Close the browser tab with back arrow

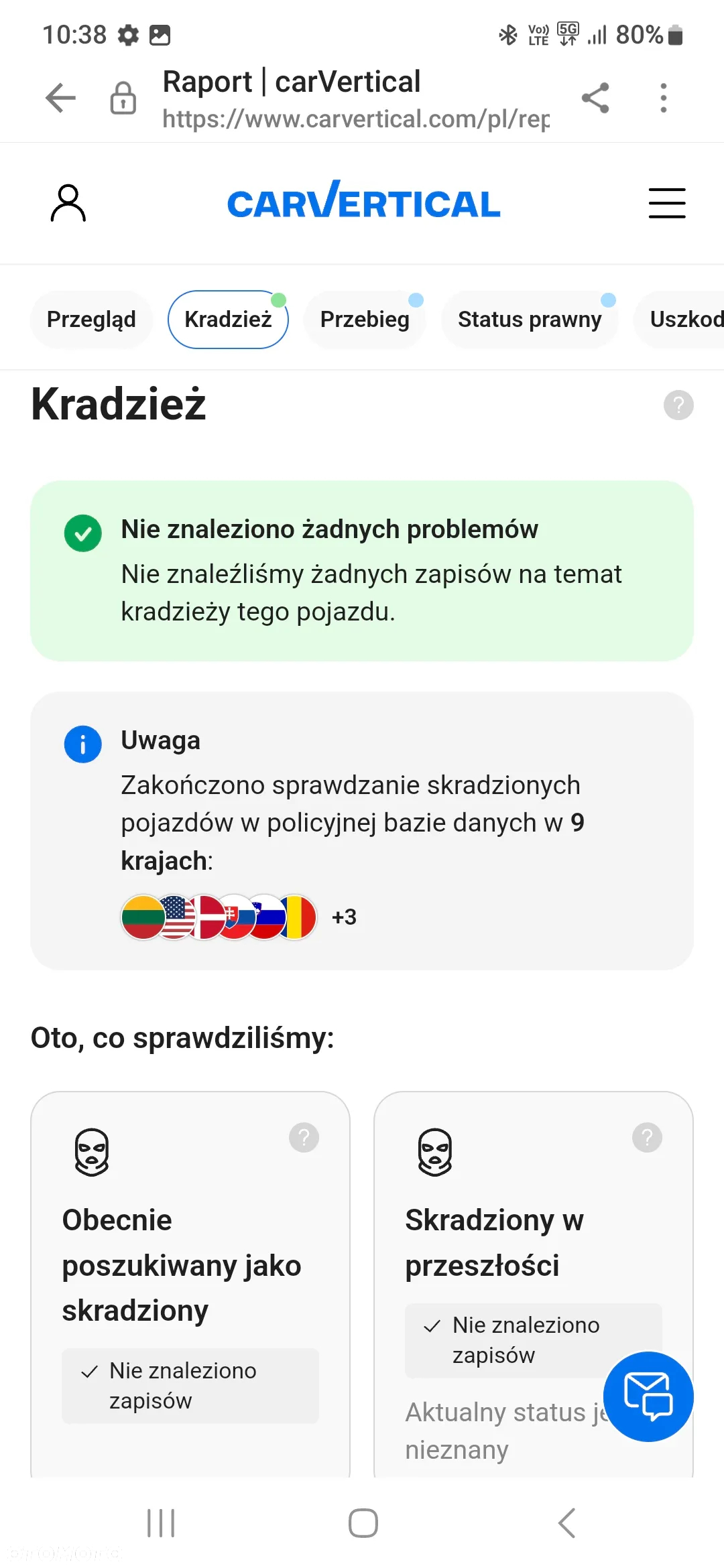pos(61,99)
